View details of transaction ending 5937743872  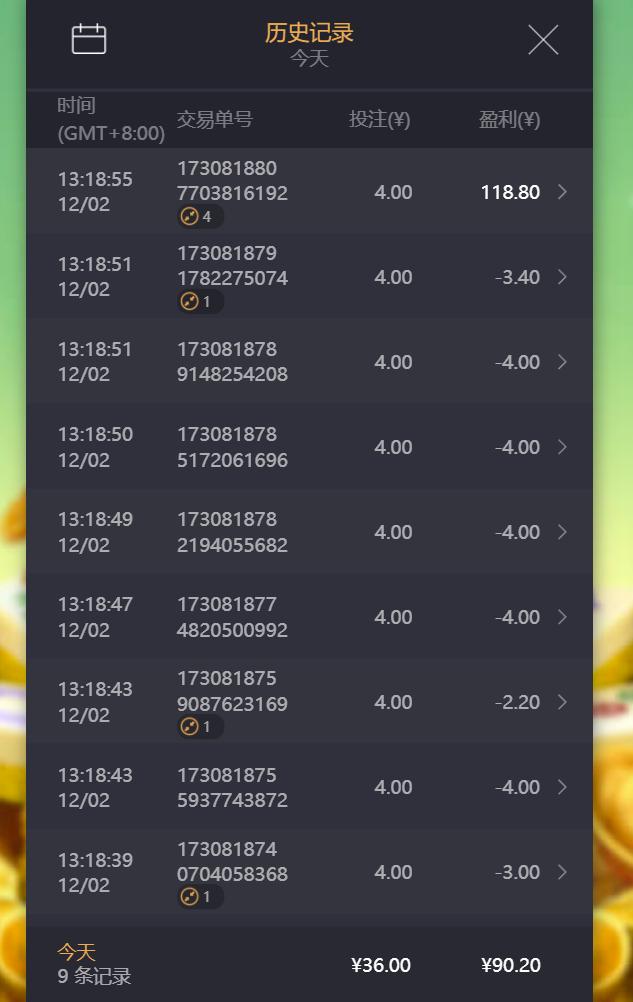[x=309, y=787]
